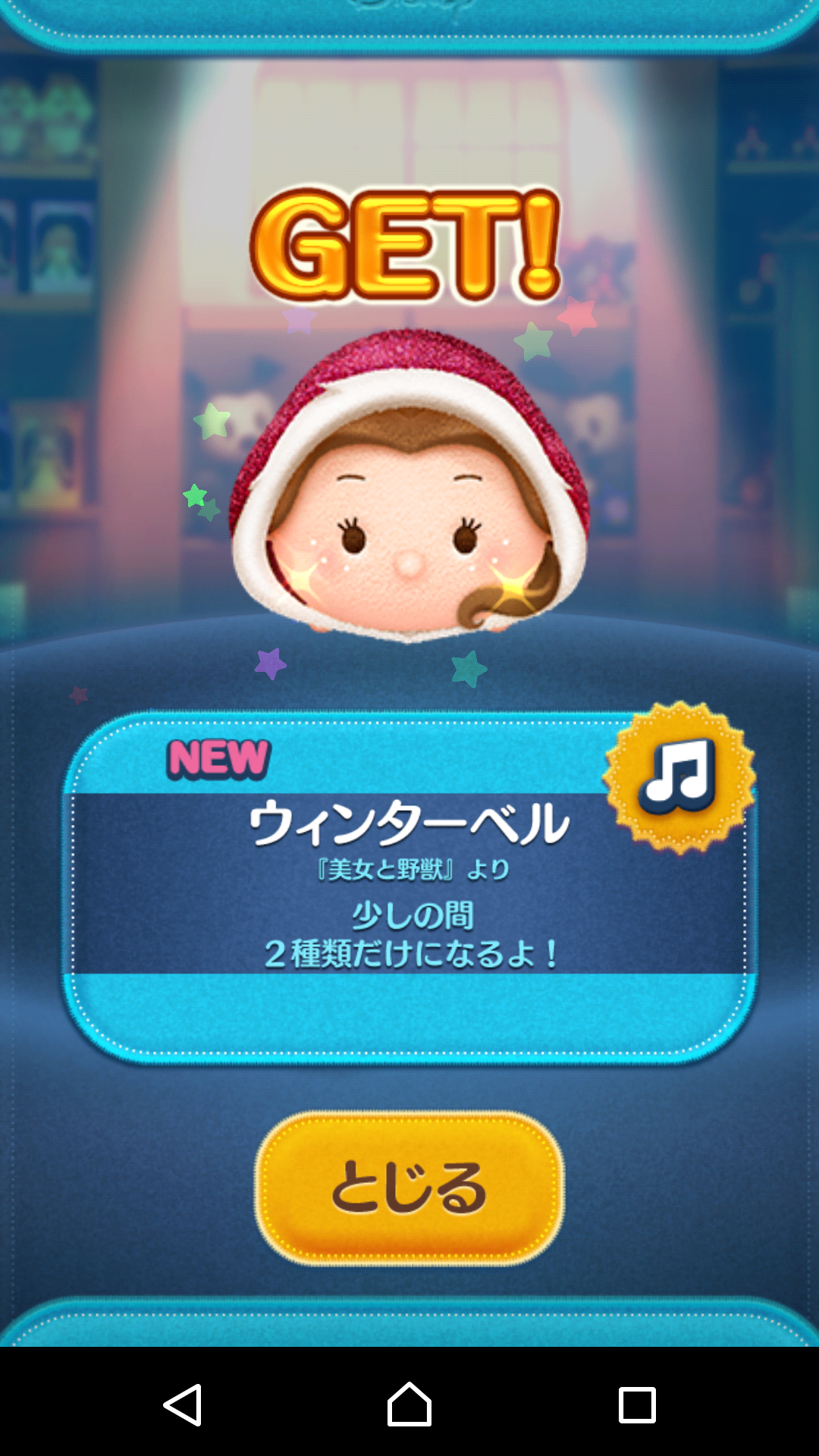Screen dimensions: 819x1456
Task: Tap the music note badge
Action: tap(679, 777)
